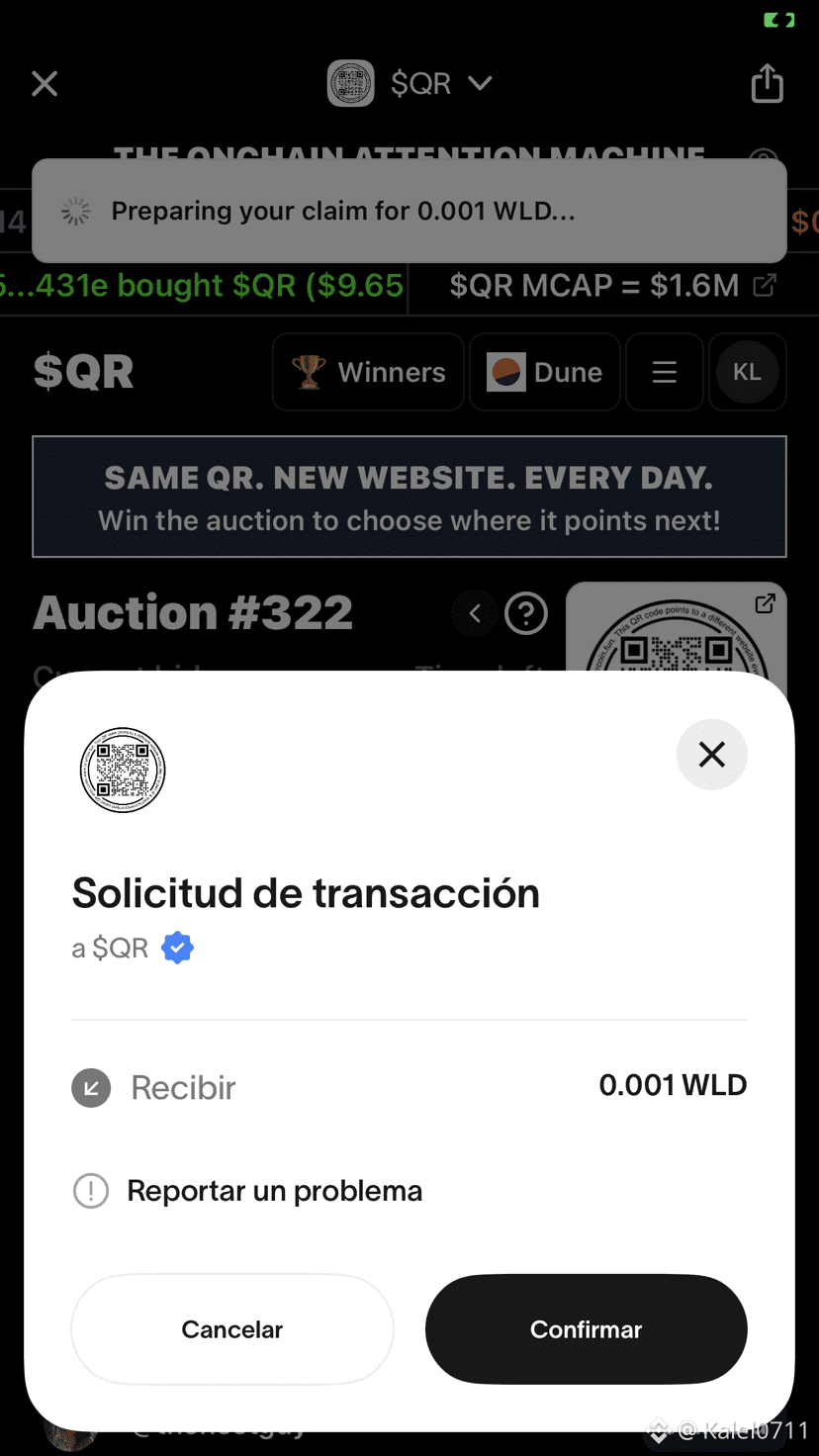Tap Cancelar to reject the transaction
This screenshot has width=819, height=1456.
click(x=231, y=1328)
